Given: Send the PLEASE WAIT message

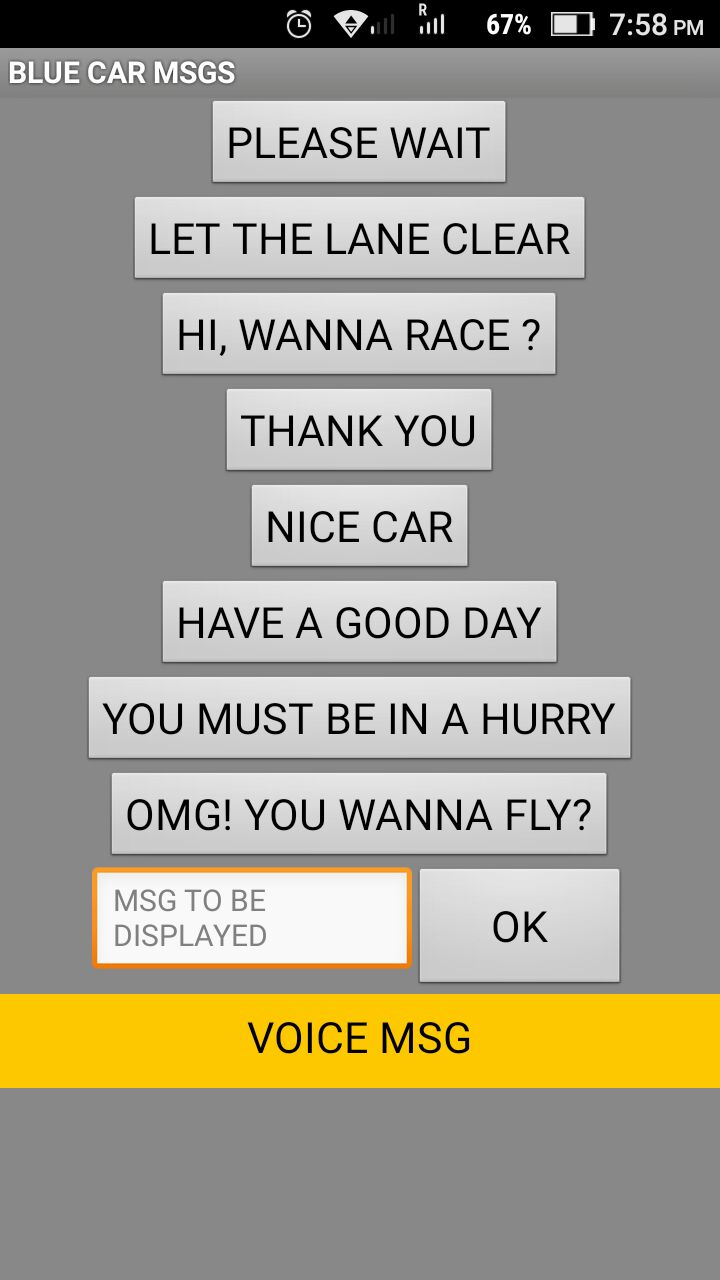Looking at the screenshot, I should pyautogui.click(x=358, y=142).
